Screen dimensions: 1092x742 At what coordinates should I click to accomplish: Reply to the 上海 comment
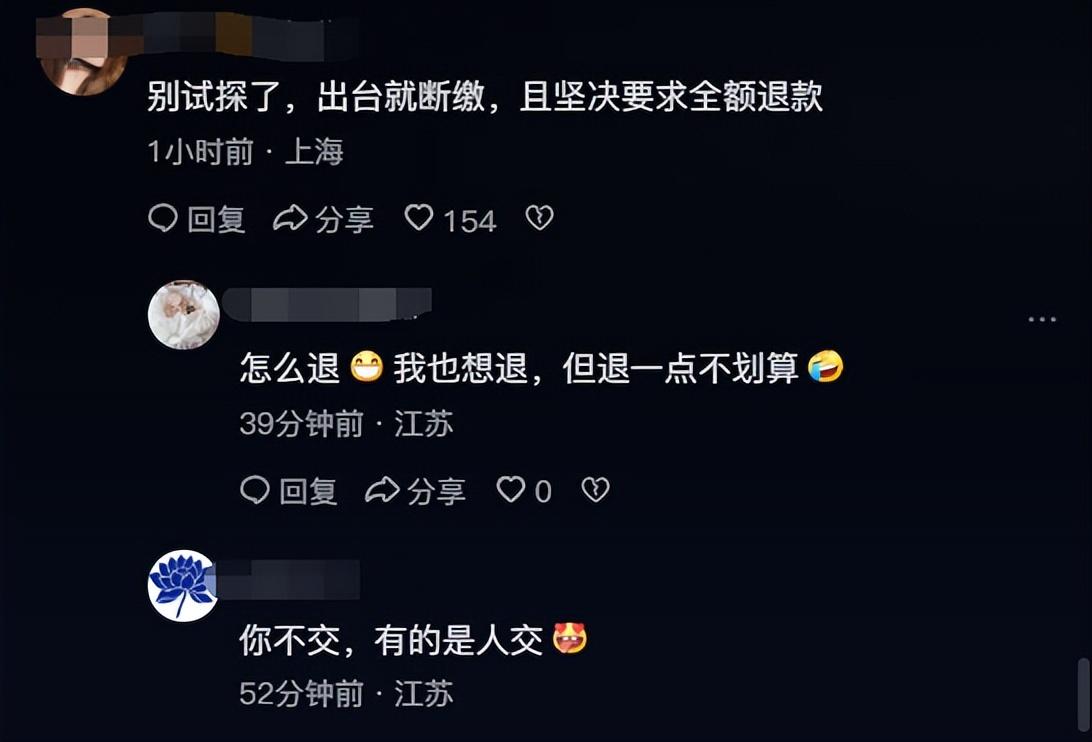[197, 219]
